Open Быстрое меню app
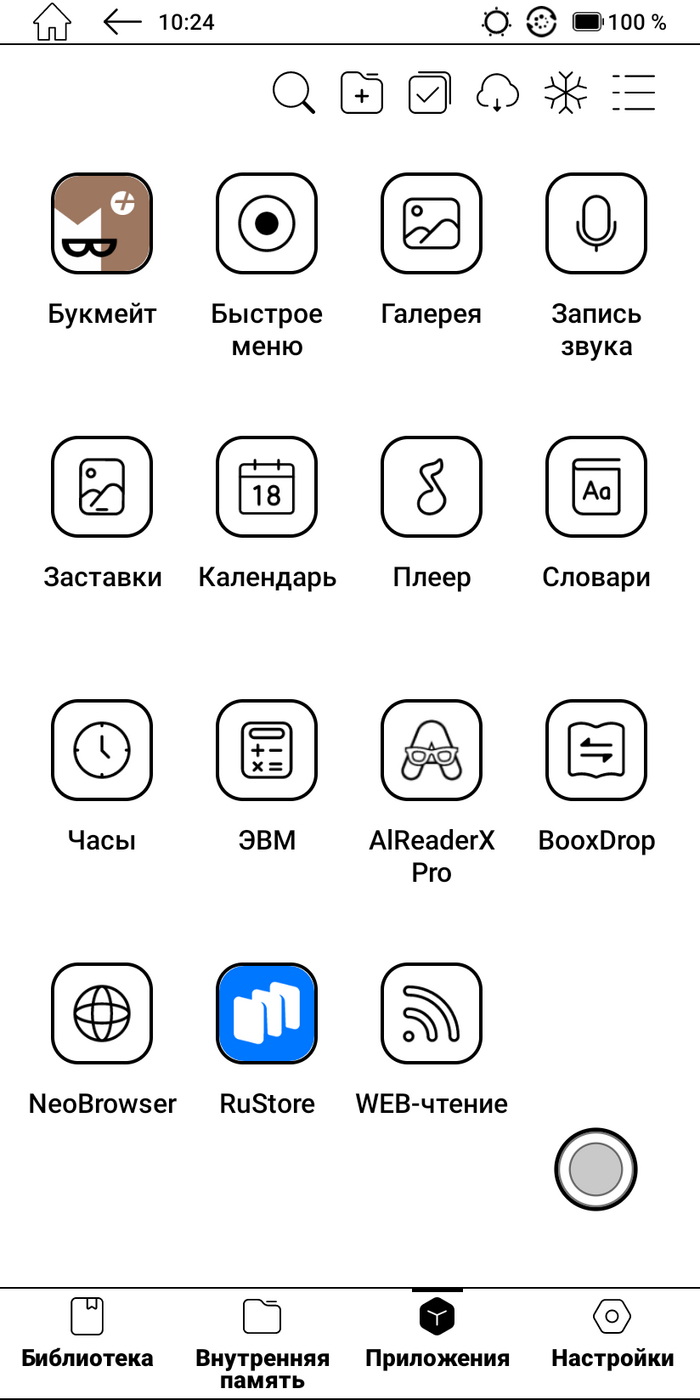 pos(267,223)
